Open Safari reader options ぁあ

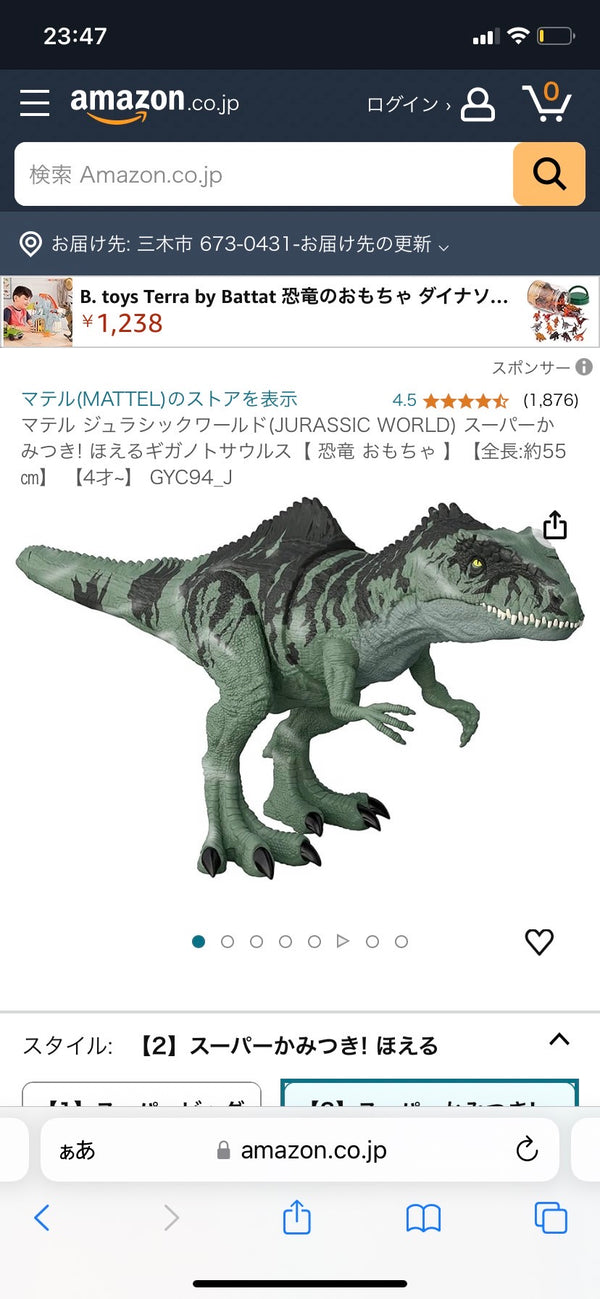[x=77, y=1150]
